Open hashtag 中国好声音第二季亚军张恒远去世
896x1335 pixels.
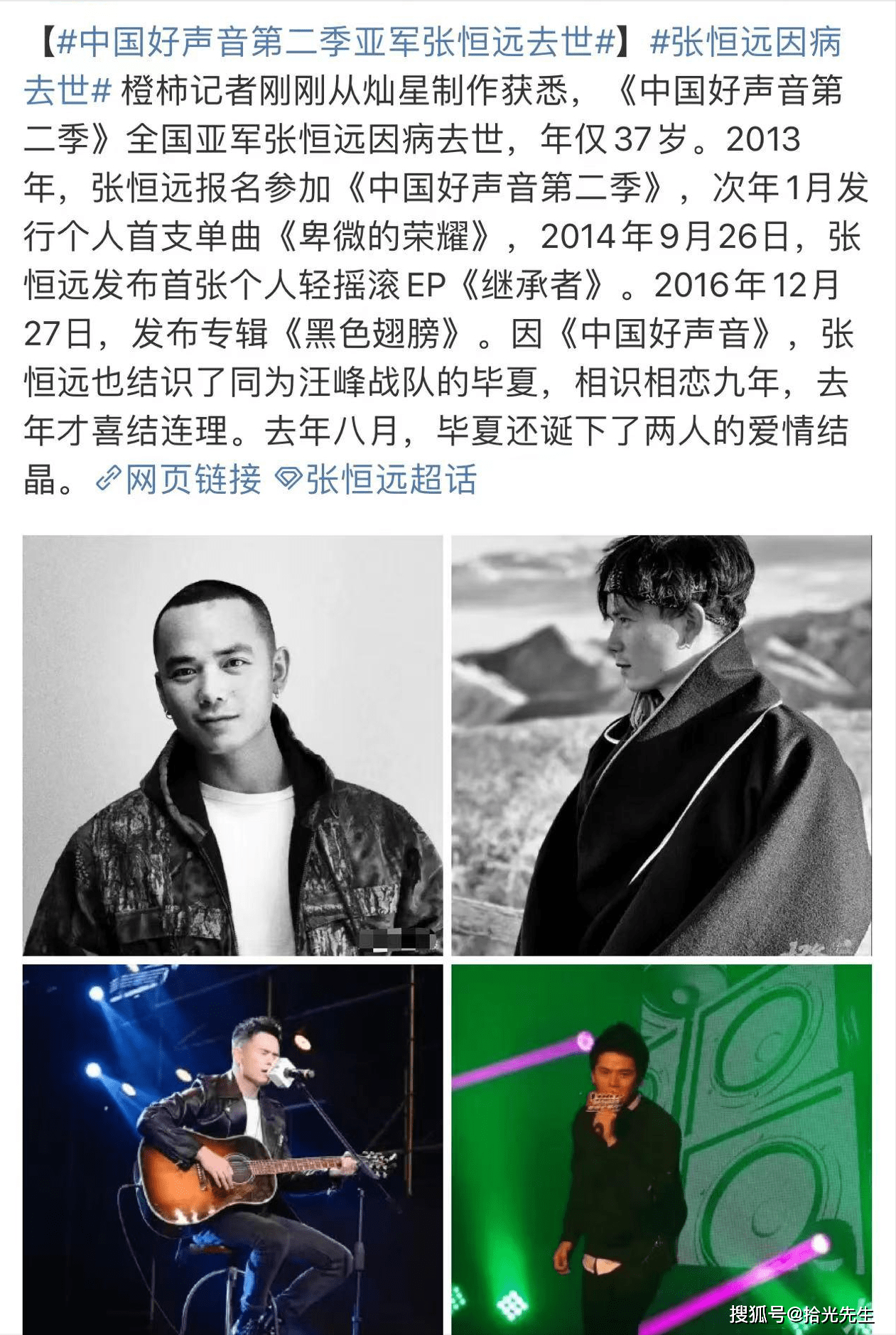335,41
